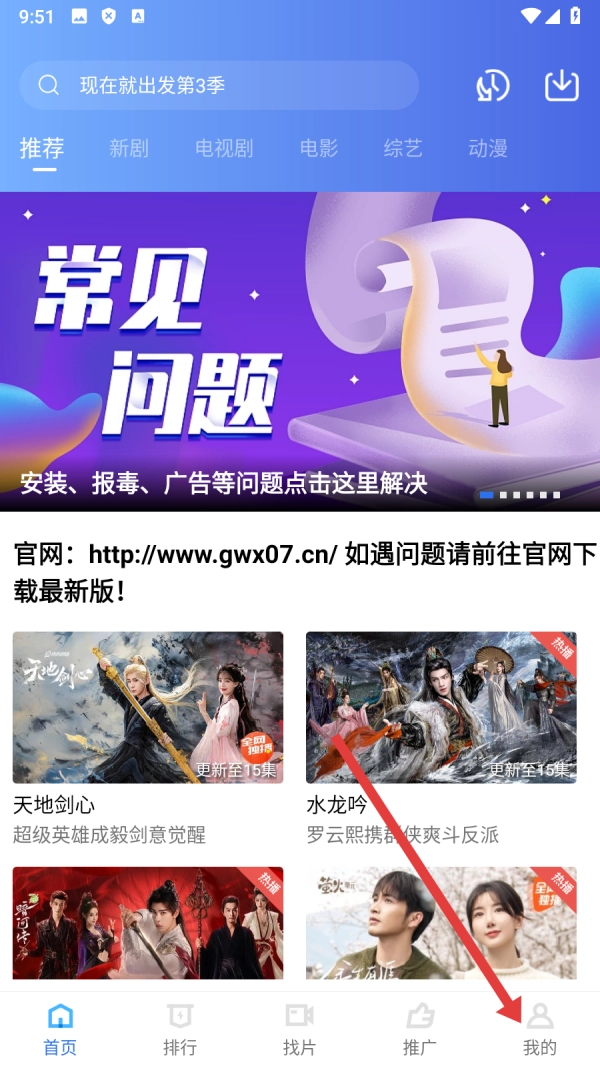Screen dimensions: 600x1066
Task: Switch to the 动漫 tab
Action: (488, 149)
